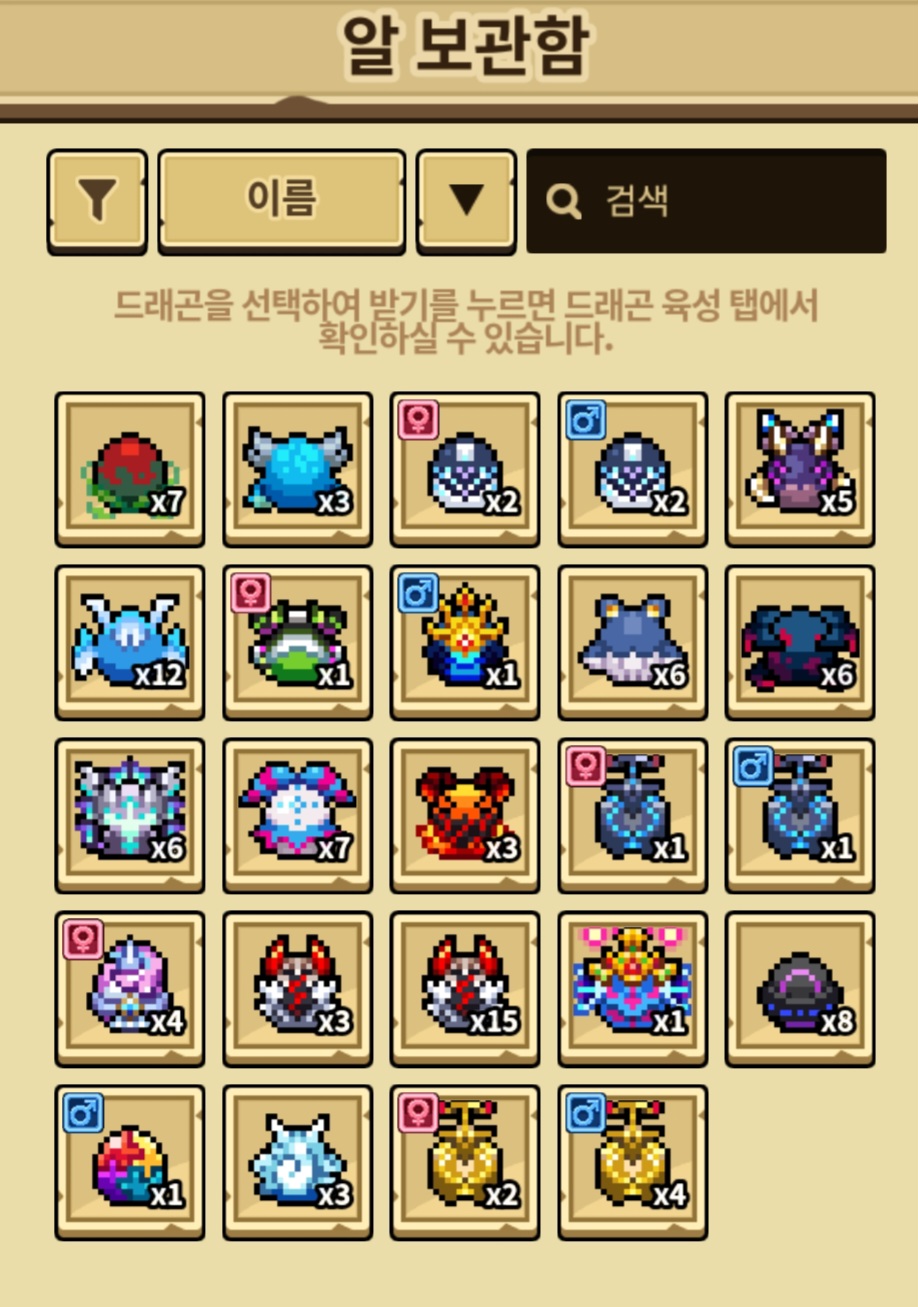This screenshot has width=918, height=1307.
Task: Select the male rainbow patchwork egg x1
Action: coord(130,1162)
